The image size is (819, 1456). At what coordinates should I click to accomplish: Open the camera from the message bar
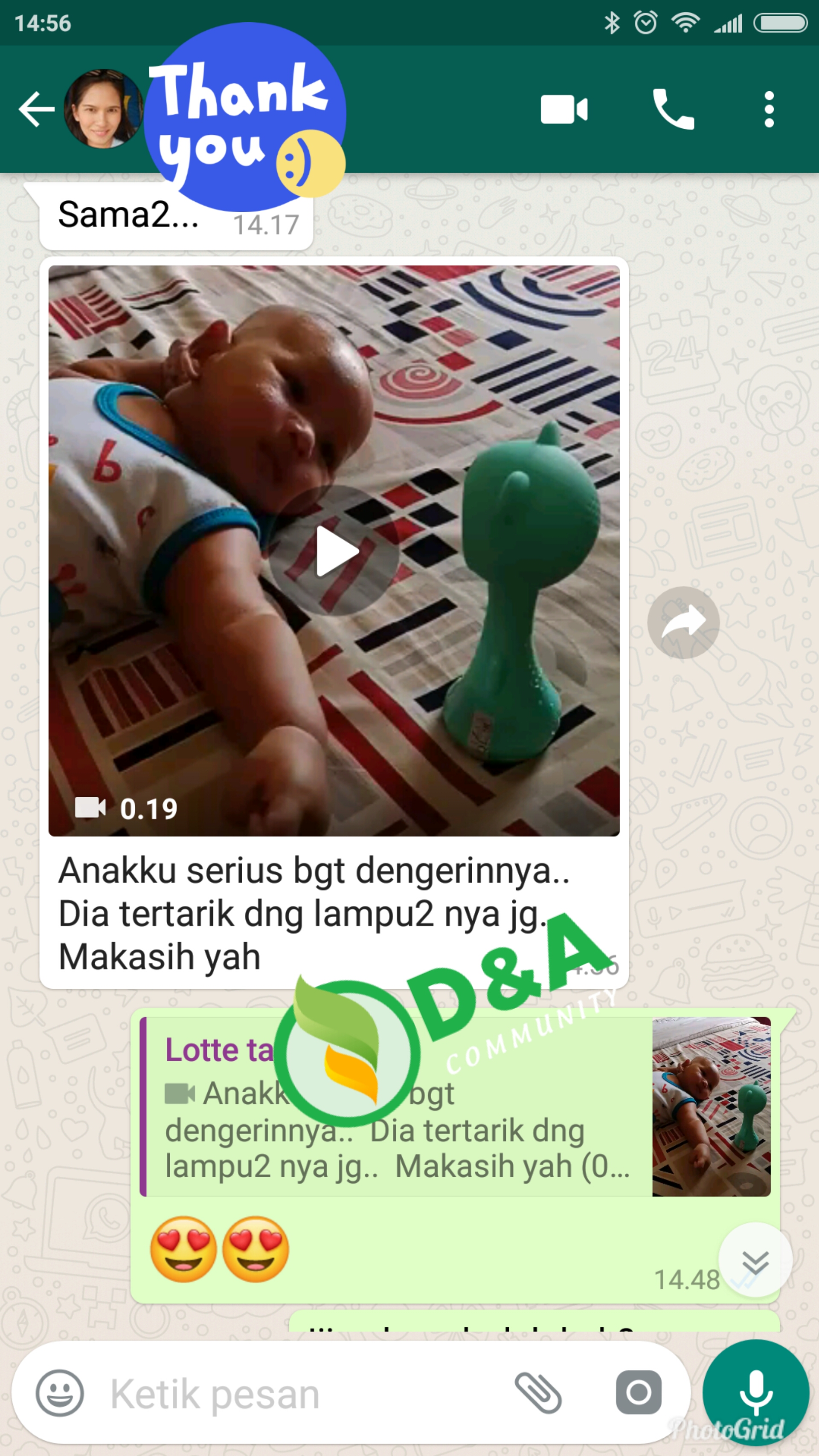[x=639, y=1393]
